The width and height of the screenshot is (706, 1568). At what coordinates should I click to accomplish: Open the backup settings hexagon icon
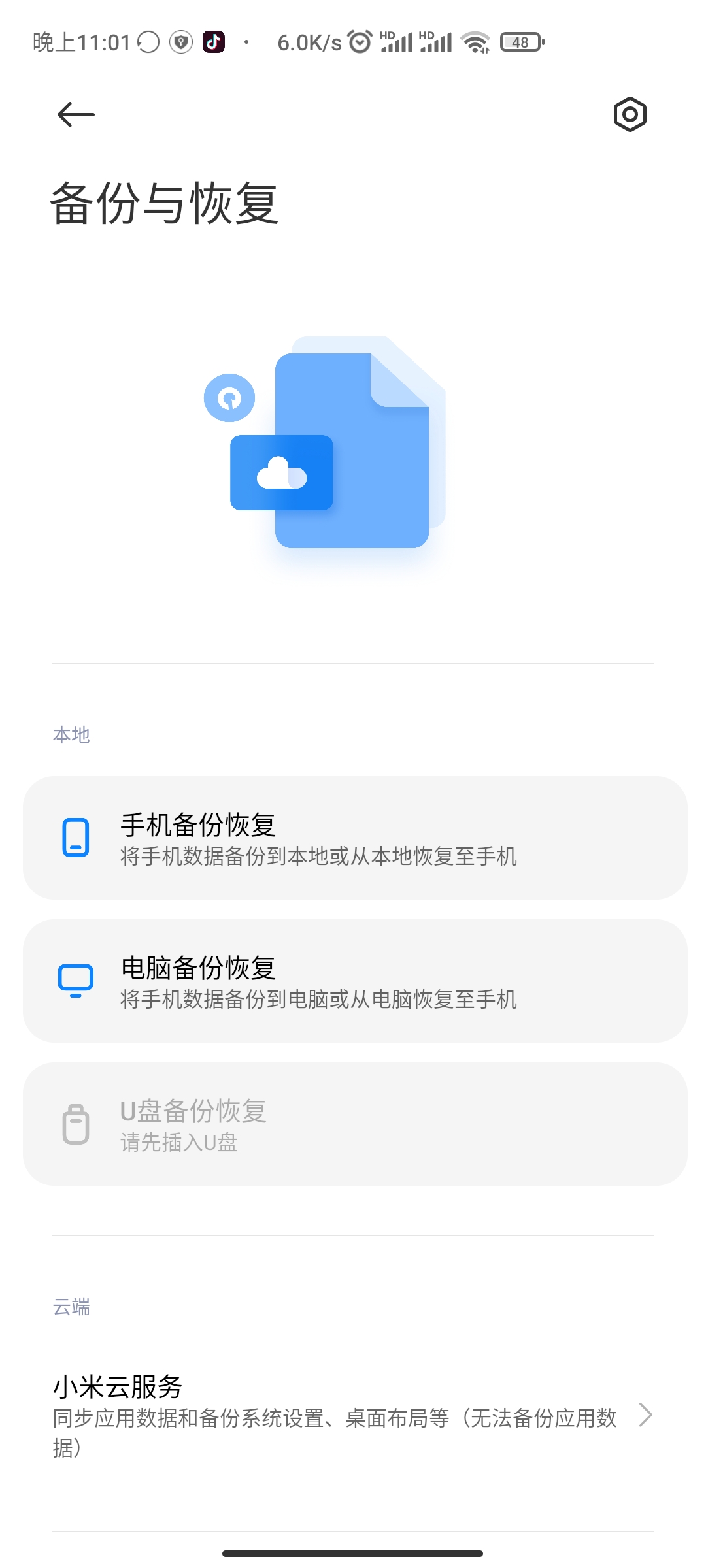click(630, 115)
